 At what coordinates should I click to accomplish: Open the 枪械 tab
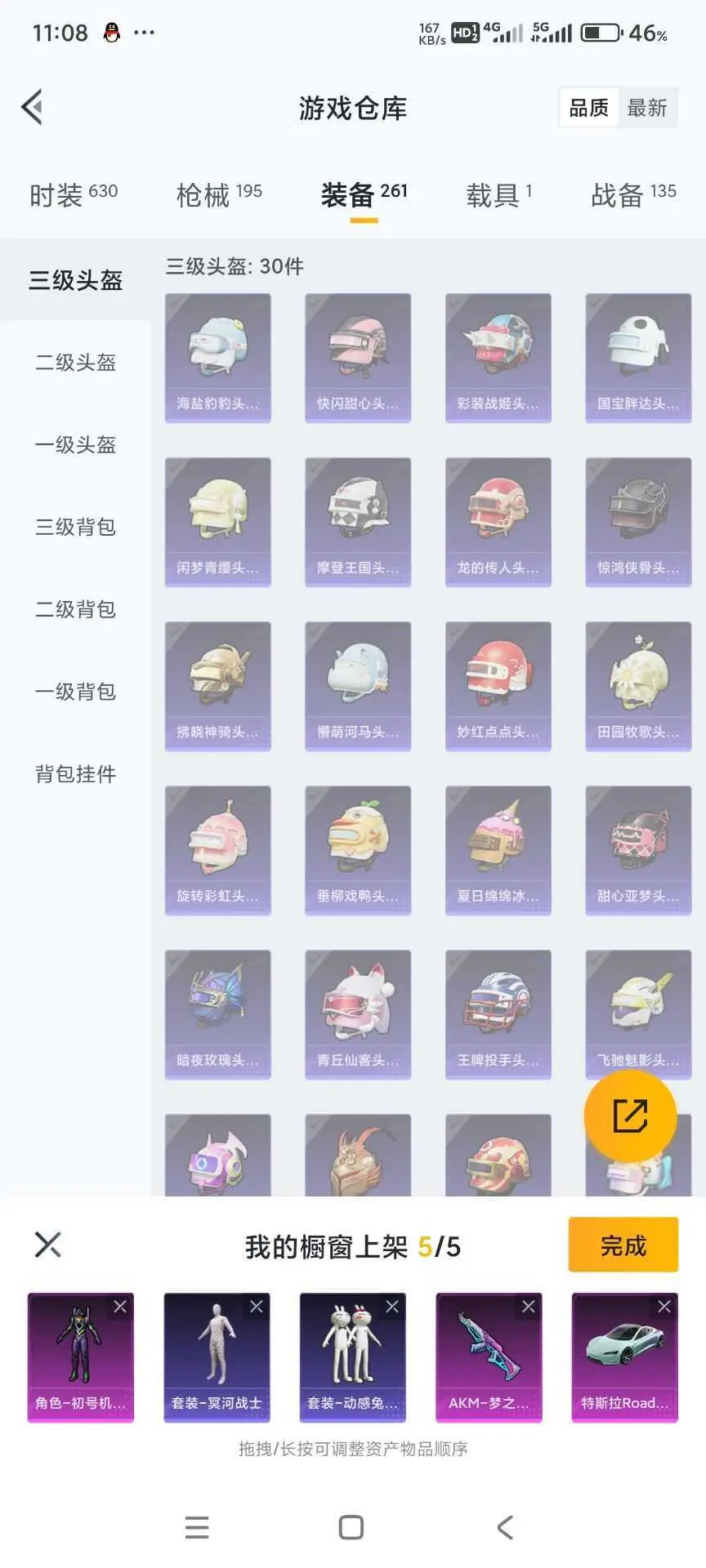(x=219, y=195)
